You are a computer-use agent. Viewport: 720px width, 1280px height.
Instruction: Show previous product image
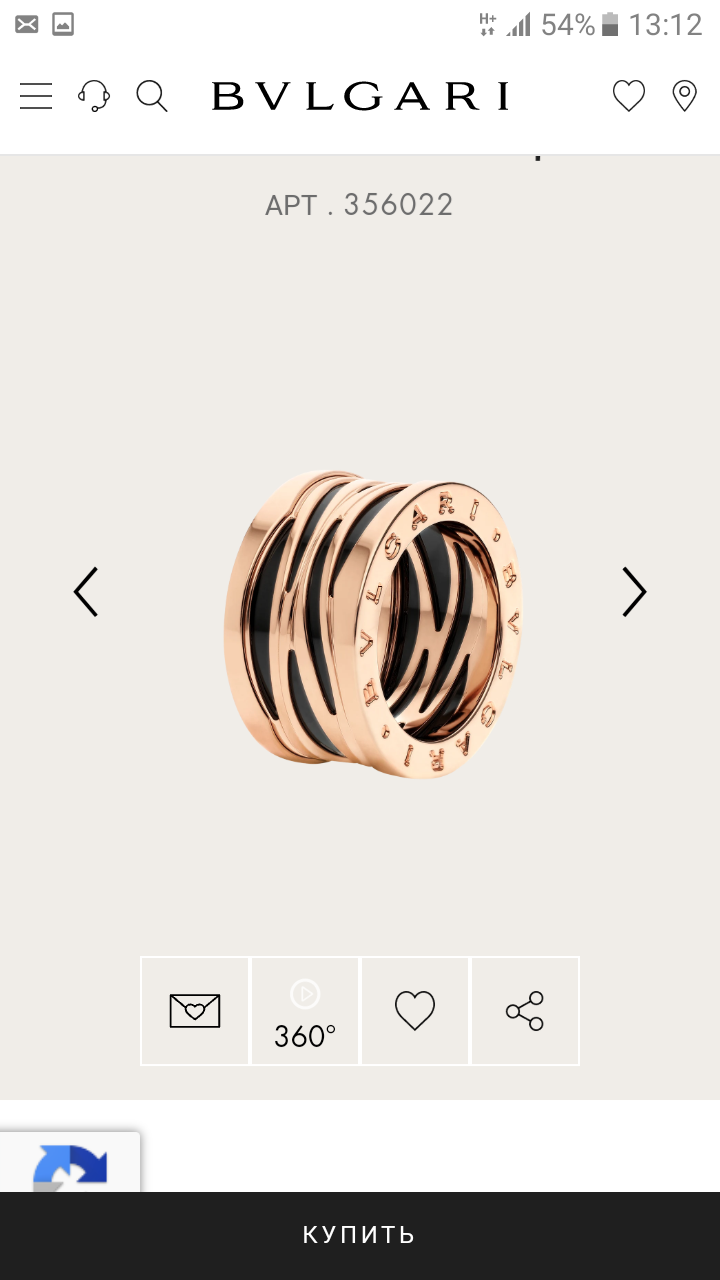coord(86,592)
